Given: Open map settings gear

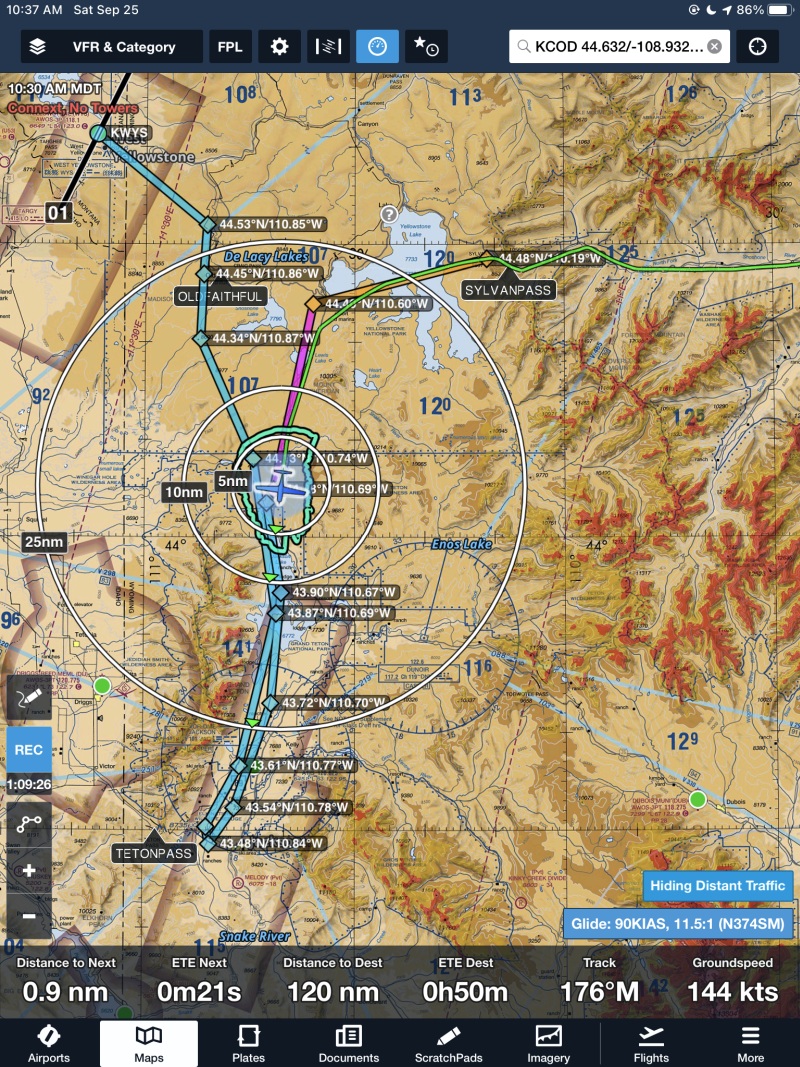Looking at the screenshot, I should tap(280, 47).
